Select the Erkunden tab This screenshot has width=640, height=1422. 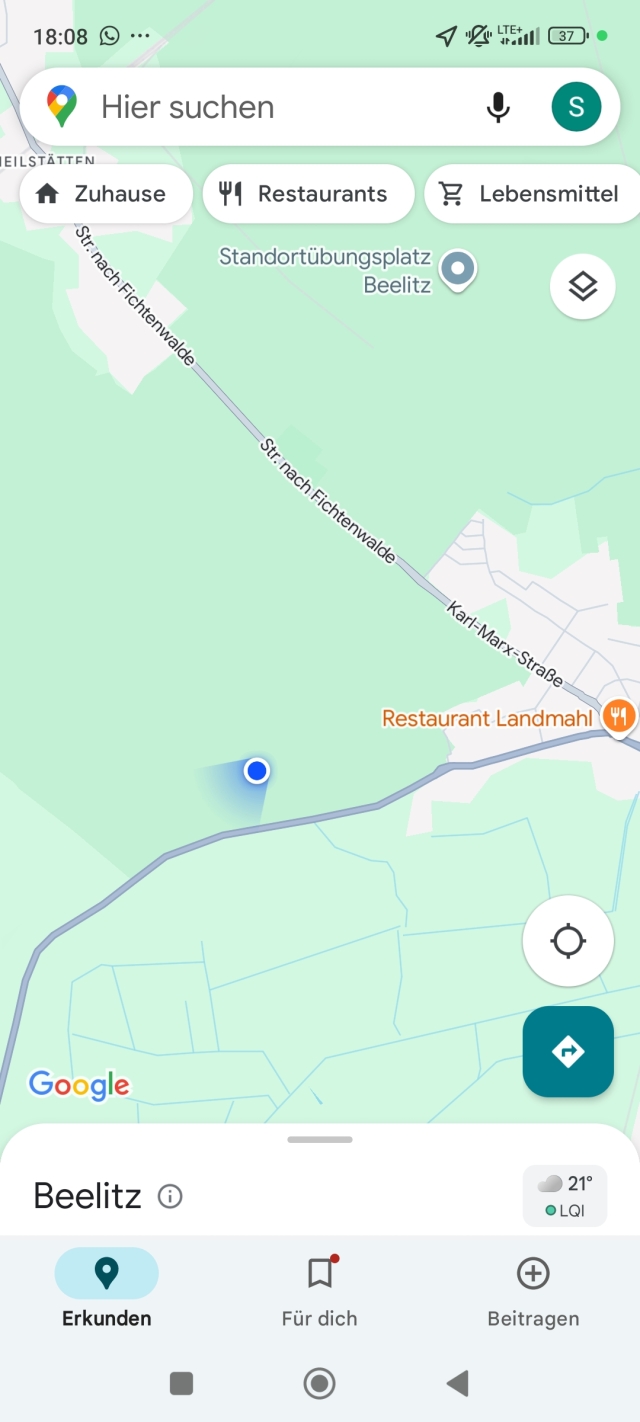point(106,1291)
